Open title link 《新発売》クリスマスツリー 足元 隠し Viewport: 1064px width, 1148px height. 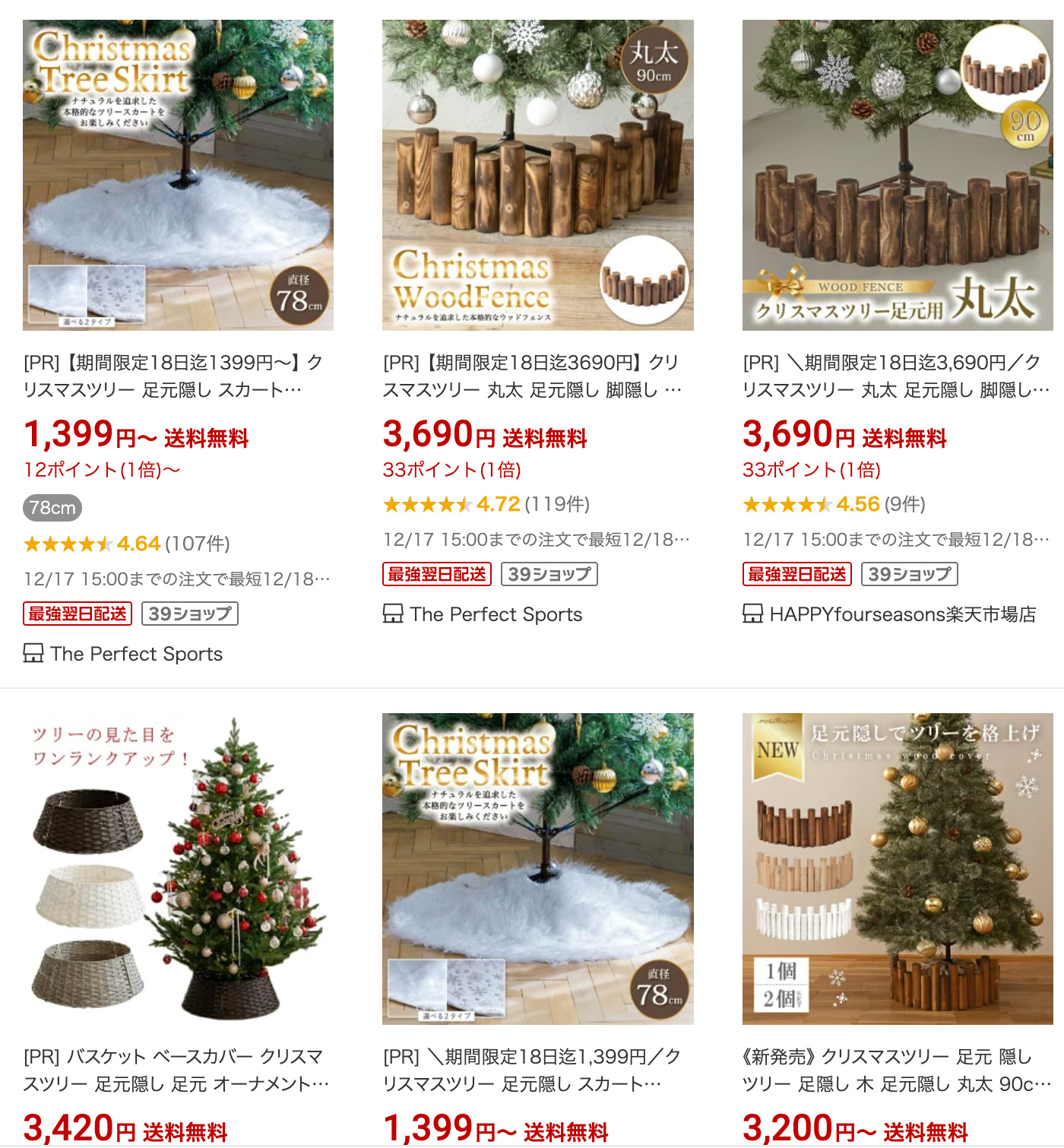[893, 1070]
